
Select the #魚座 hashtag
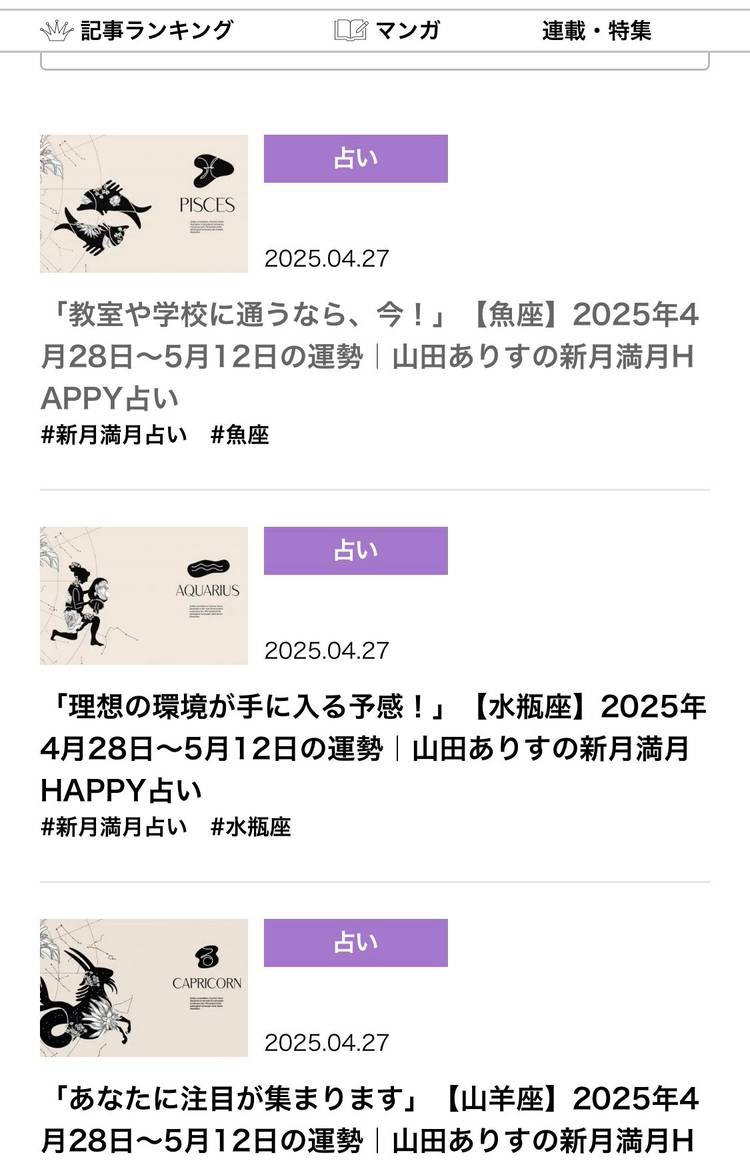pos(240,435)
